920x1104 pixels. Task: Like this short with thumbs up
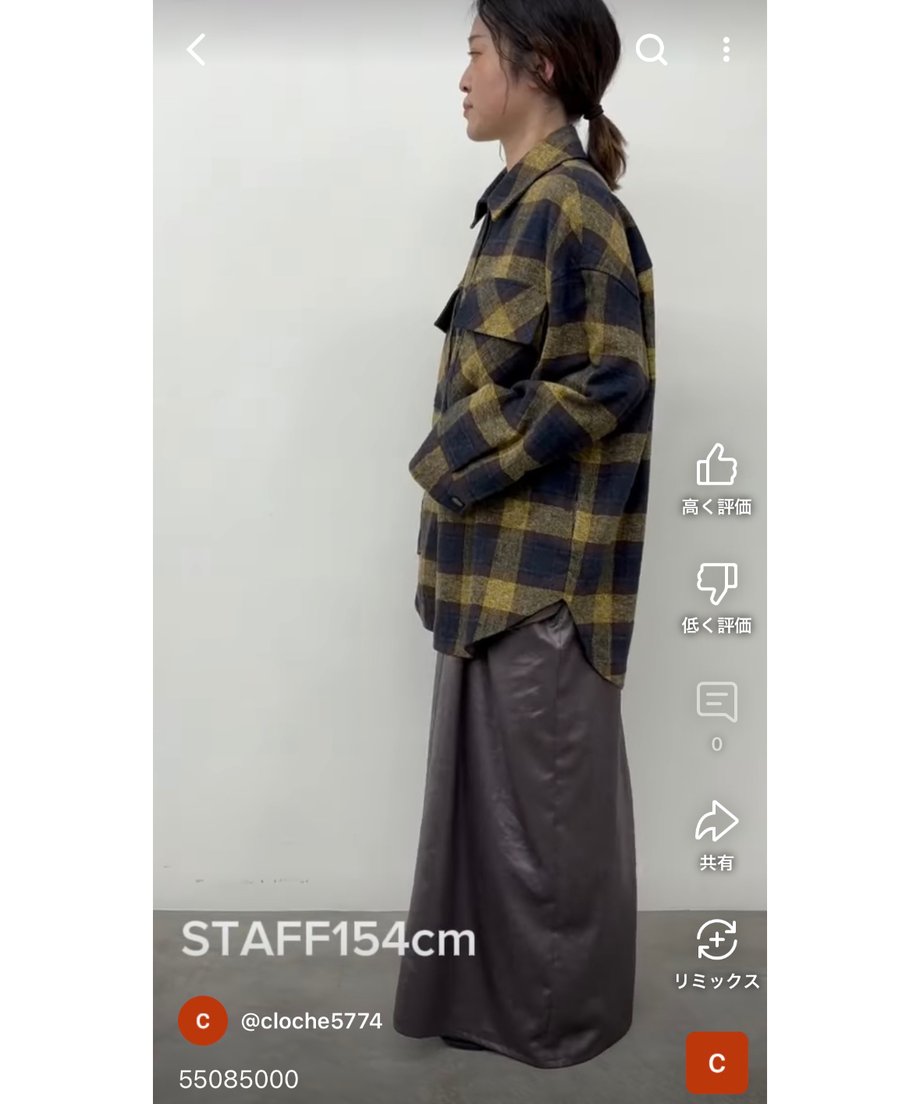[x=716, y=466]
